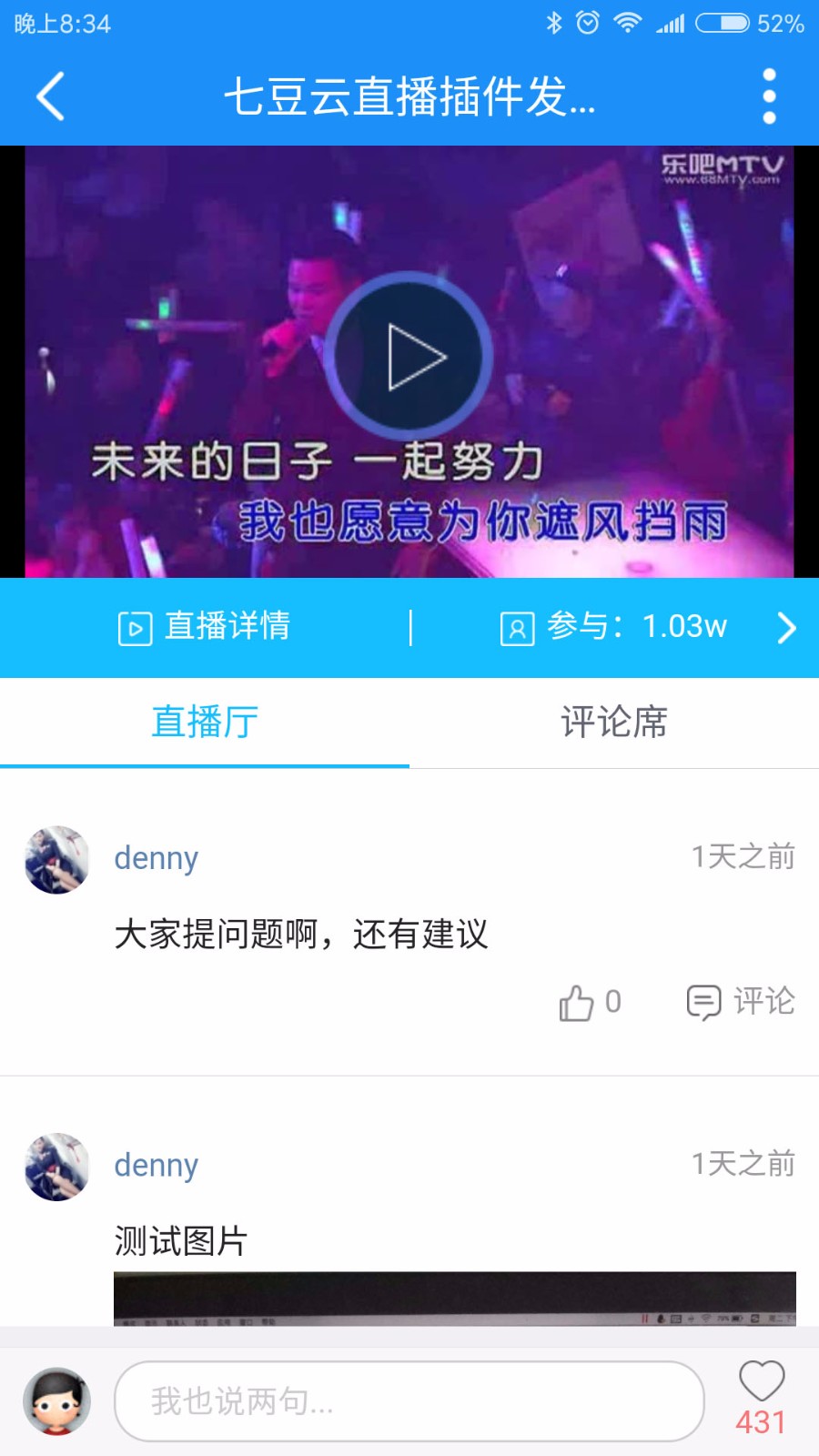This screenshot has width=819, height=1456.
Task: Open denny's profile via username link
Action: (x=156, y=857)
